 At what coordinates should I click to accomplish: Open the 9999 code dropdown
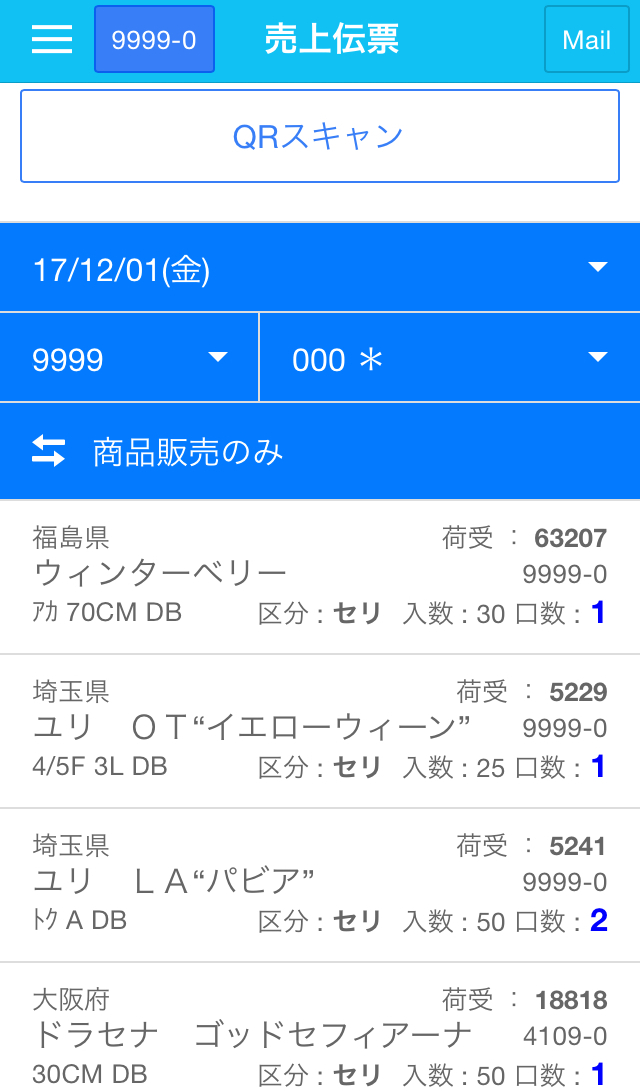[129, 358]
